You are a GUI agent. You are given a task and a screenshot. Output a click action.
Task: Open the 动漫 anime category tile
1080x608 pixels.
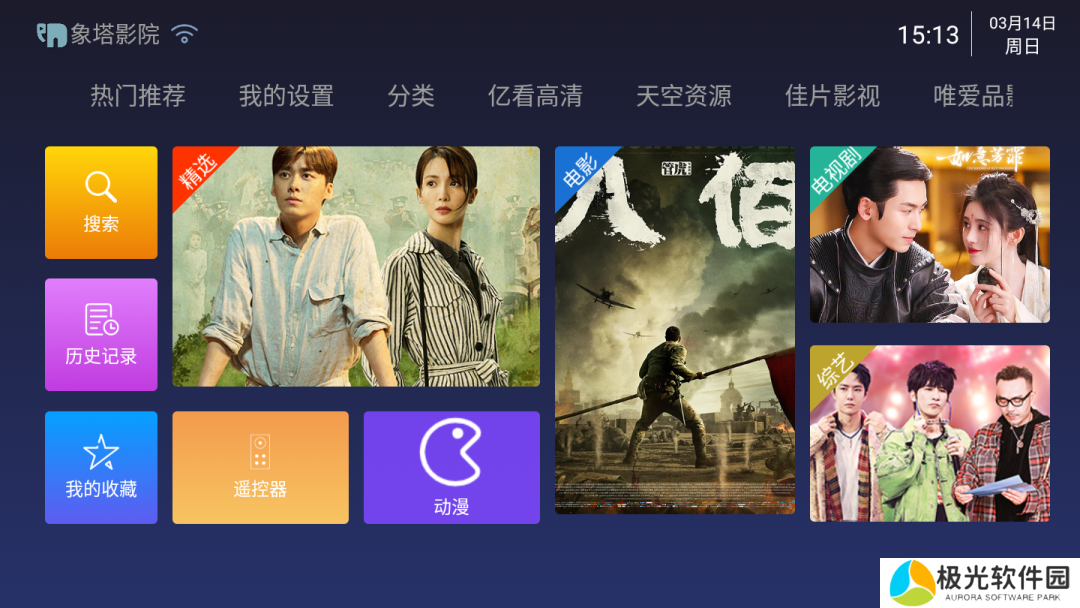pyautogui.click(x=451, y=467)
